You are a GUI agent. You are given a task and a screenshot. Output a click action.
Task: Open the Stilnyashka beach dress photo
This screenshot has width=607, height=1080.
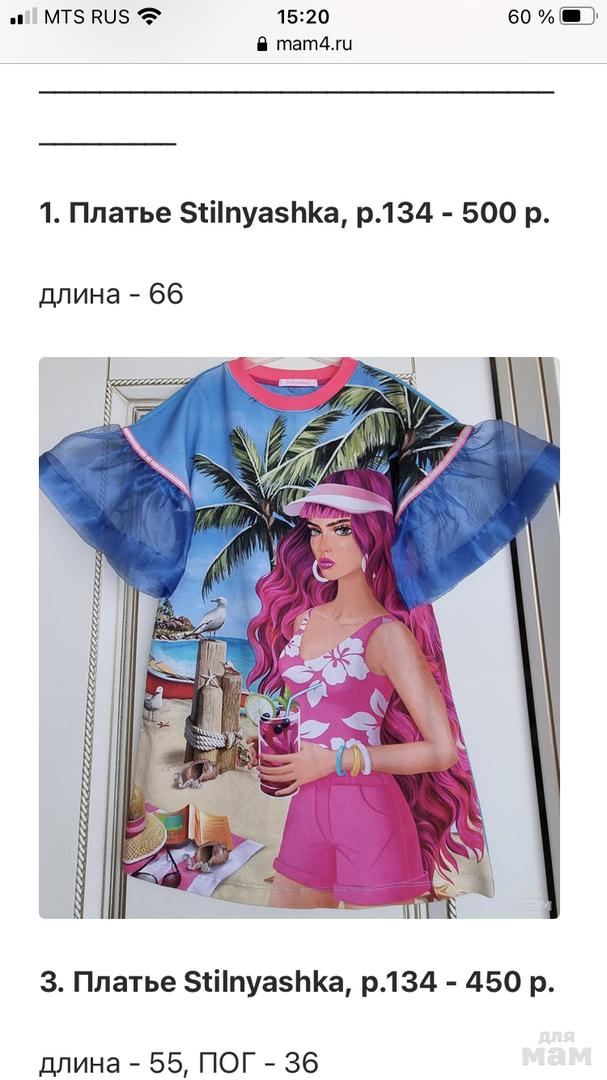pos(299,637)
